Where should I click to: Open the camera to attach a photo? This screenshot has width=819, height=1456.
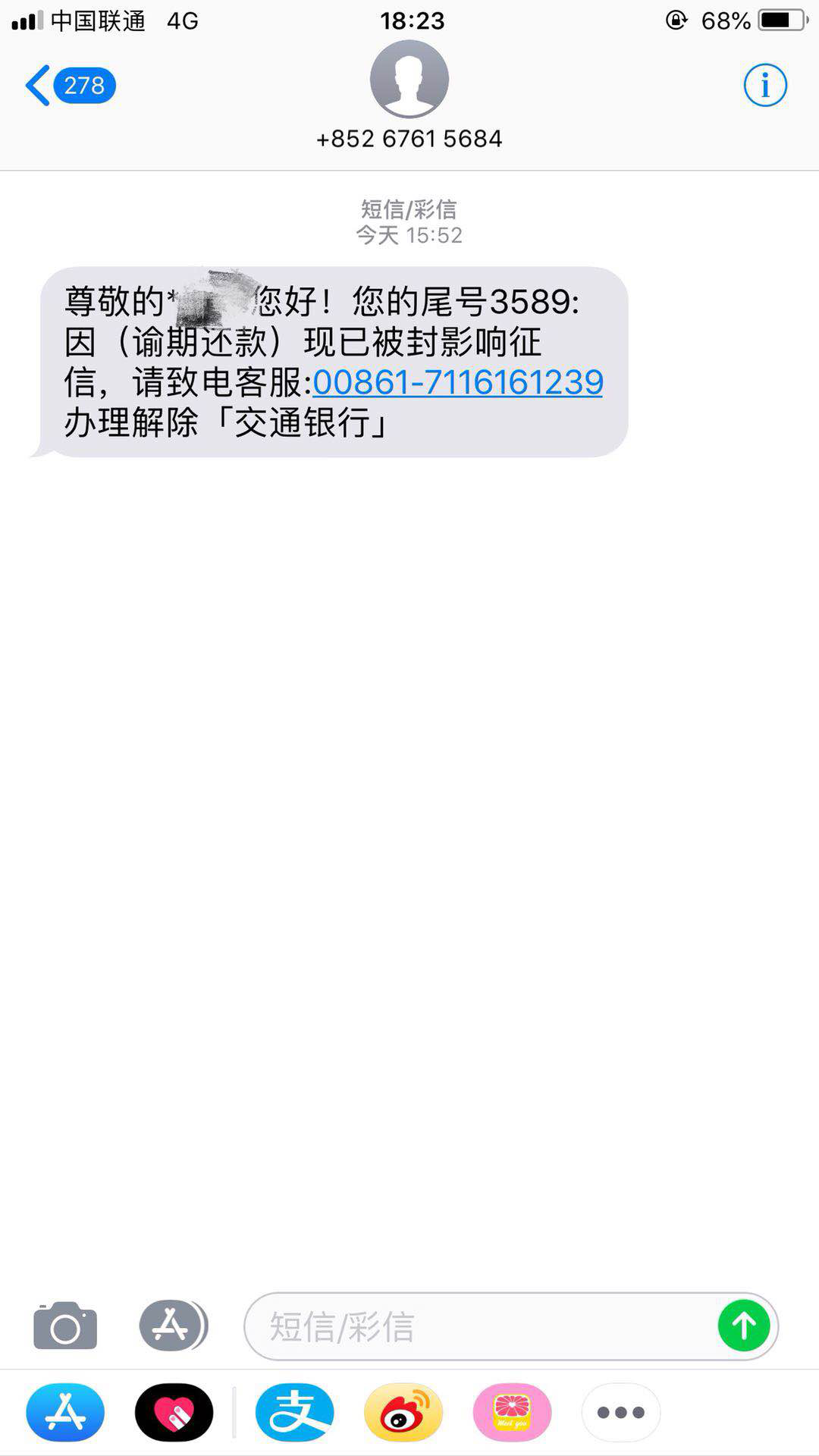(65, 1326)
